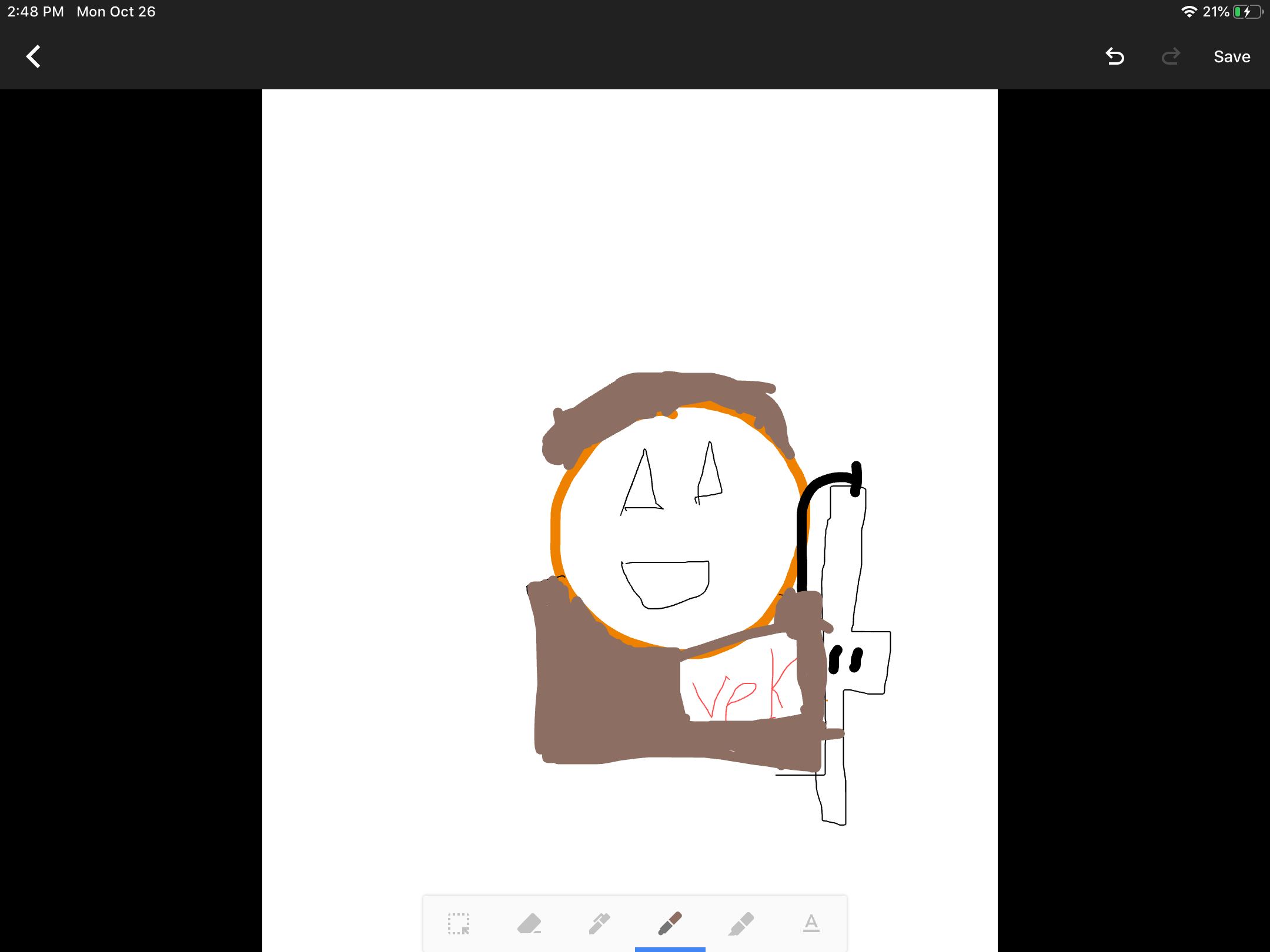Screen dimensions: 1270x952
Task: Choose the selection box tool
Action: tap(459, 923)
